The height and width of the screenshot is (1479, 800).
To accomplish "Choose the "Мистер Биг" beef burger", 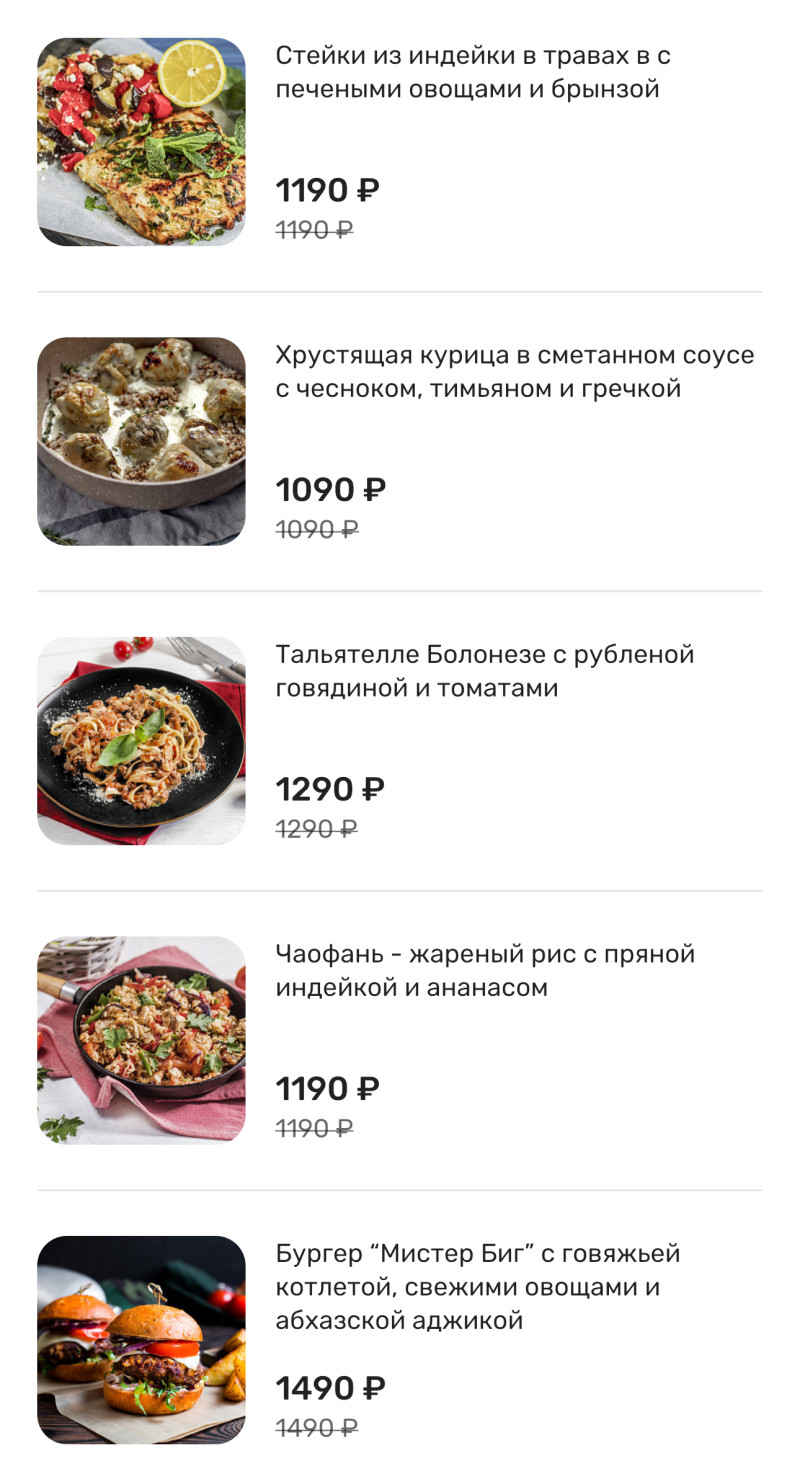I will click(477, 1286).
